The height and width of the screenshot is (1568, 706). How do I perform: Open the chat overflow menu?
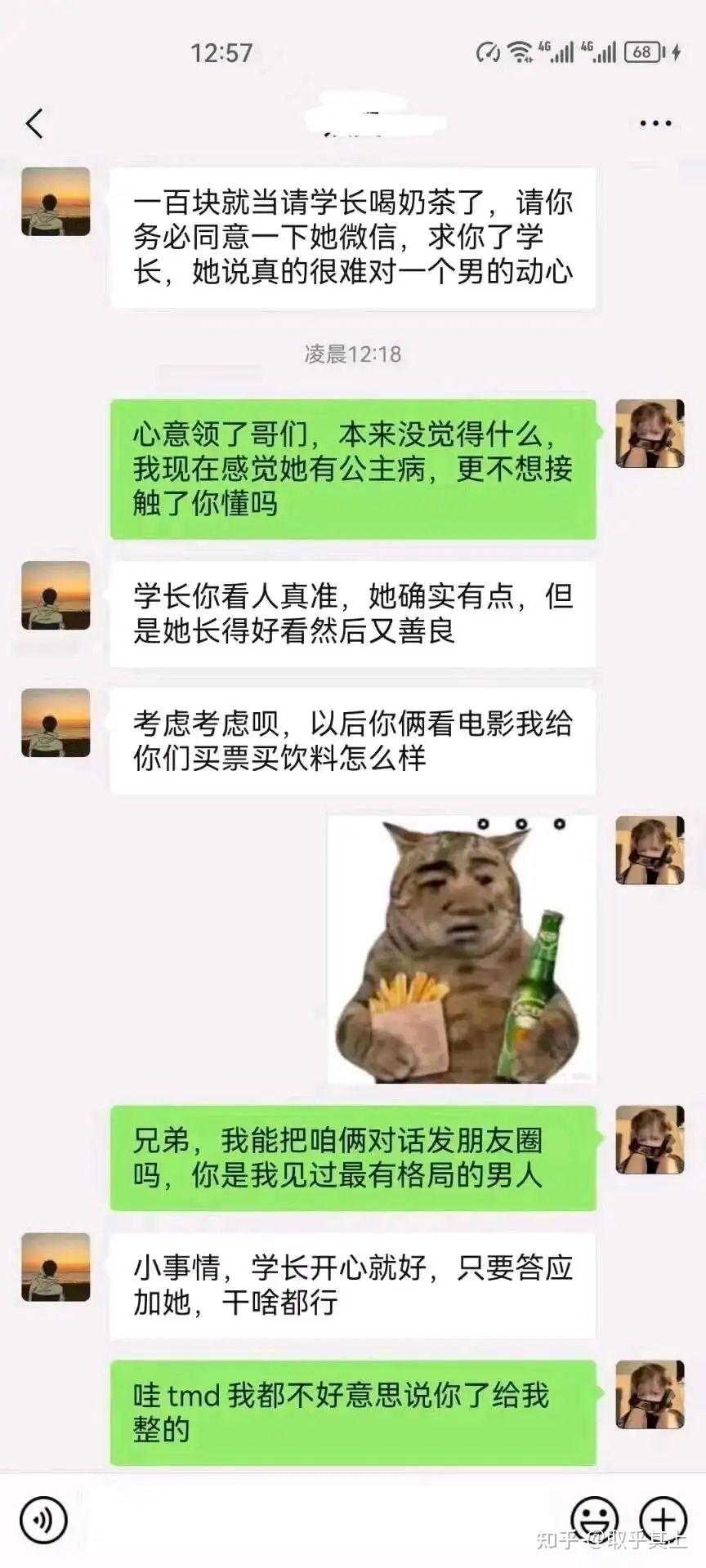(655, 123)
